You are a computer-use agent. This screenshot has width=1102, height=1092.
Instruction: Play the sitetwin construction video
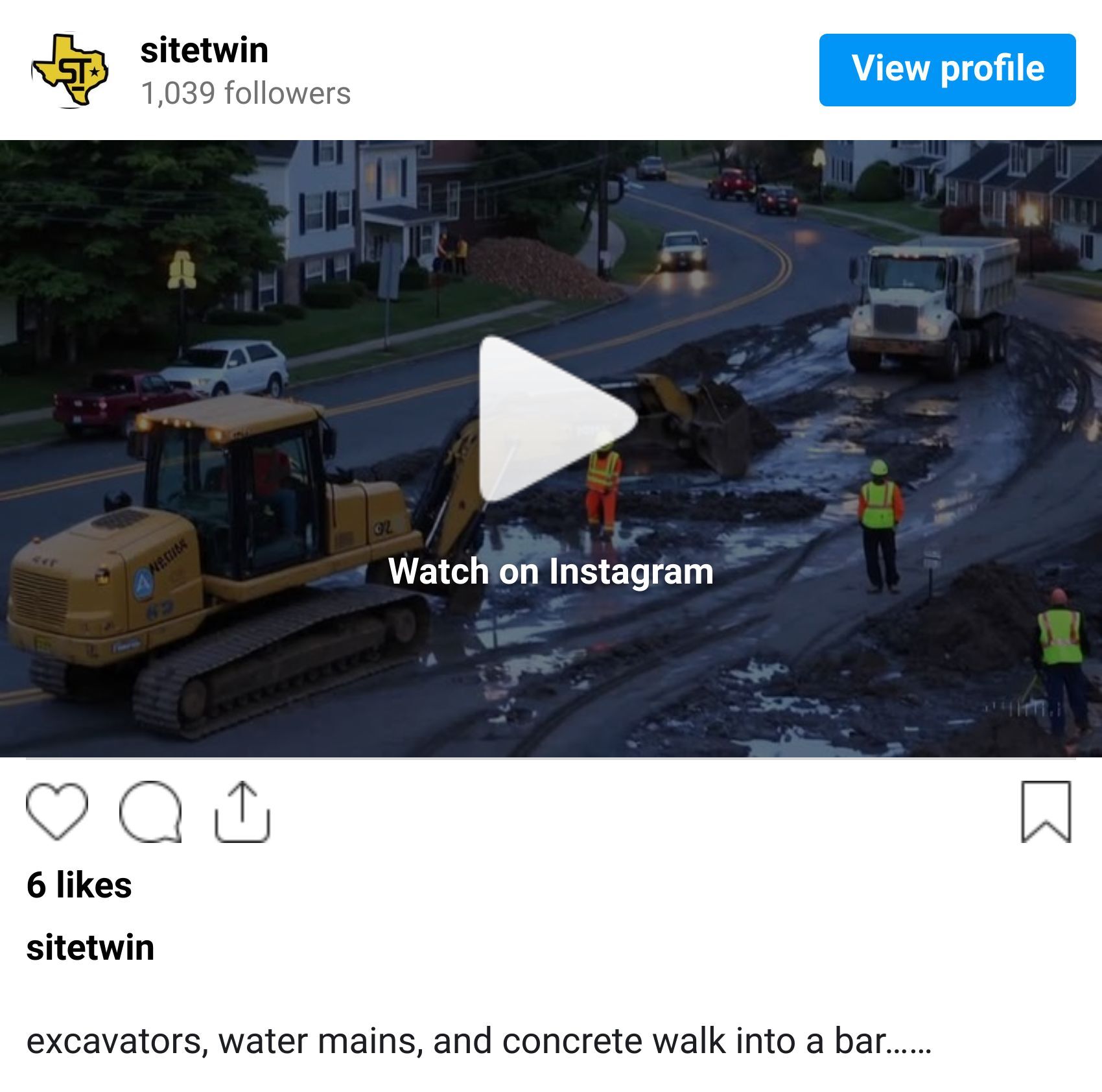coord(556,418)
